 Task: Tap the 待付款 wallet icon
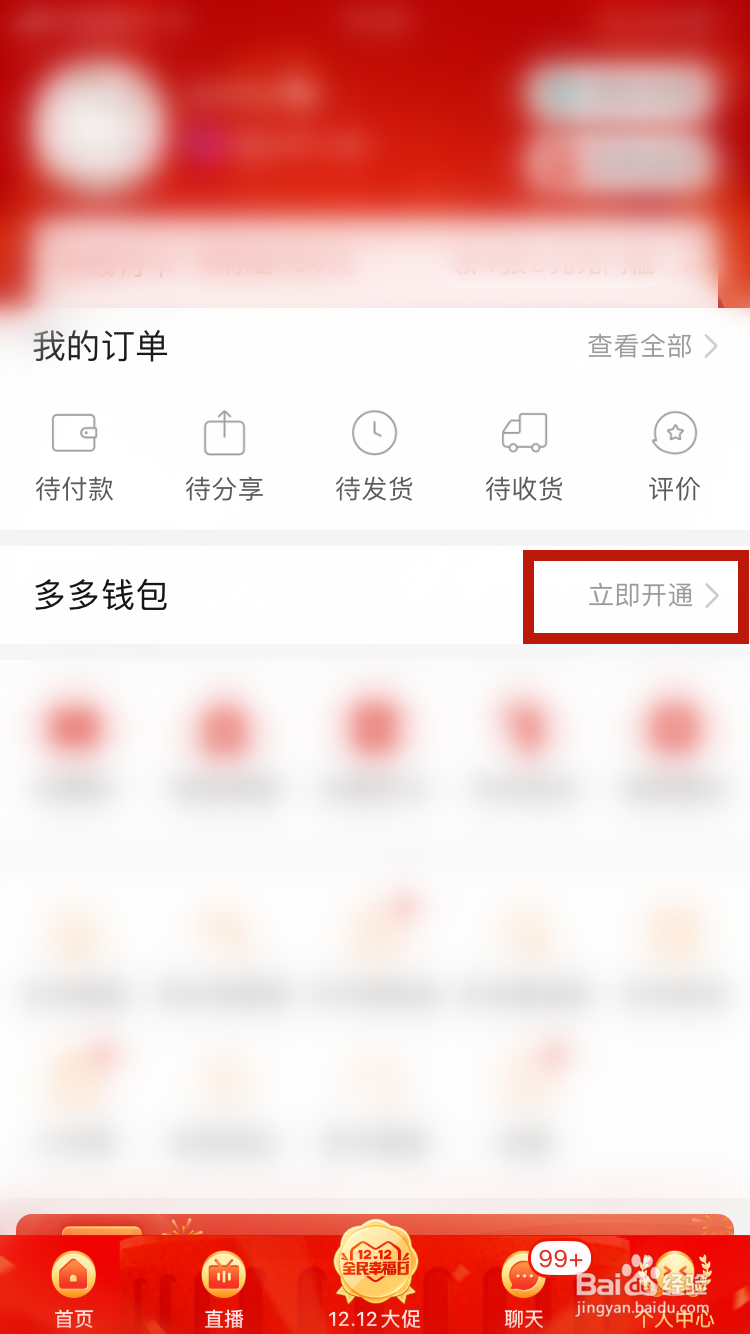pyautogui.click(x=74, y=432)
